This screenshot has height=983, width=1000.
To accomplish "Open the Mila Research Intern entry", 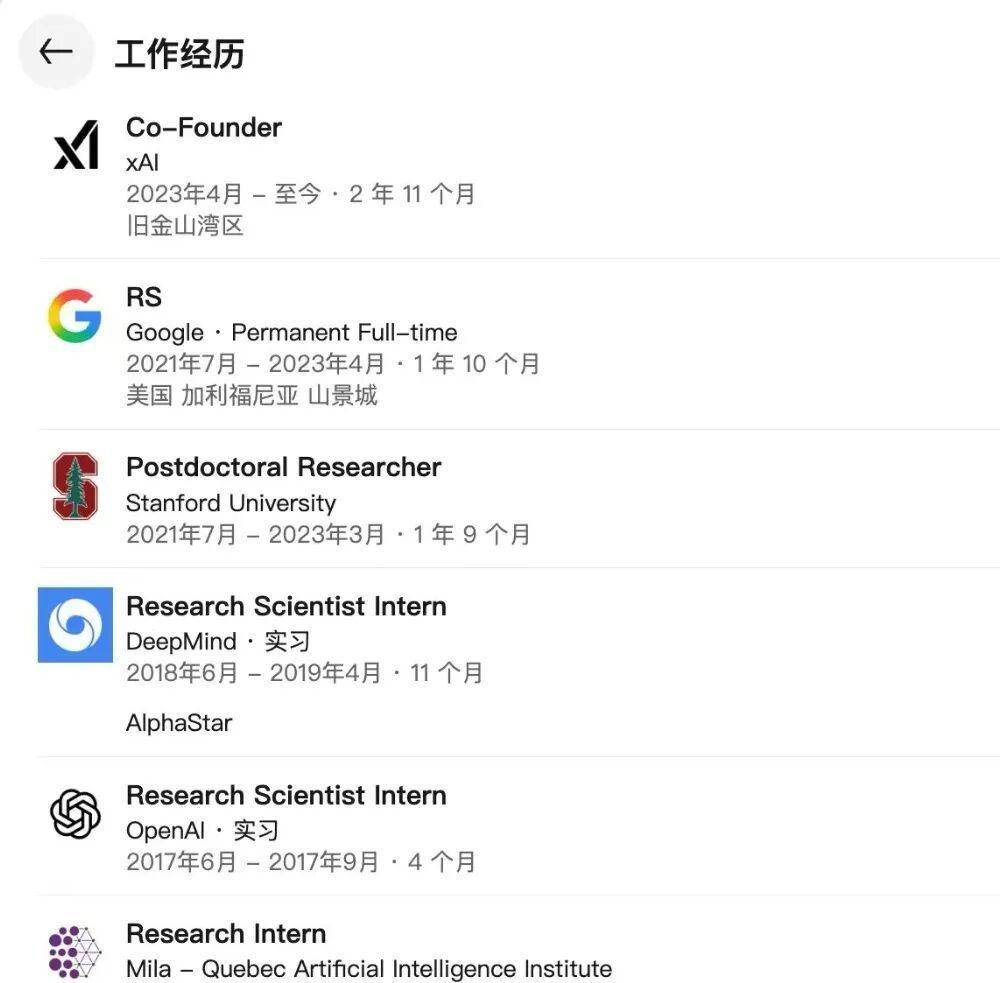I will pyautogui.click(x=226, y=934).
